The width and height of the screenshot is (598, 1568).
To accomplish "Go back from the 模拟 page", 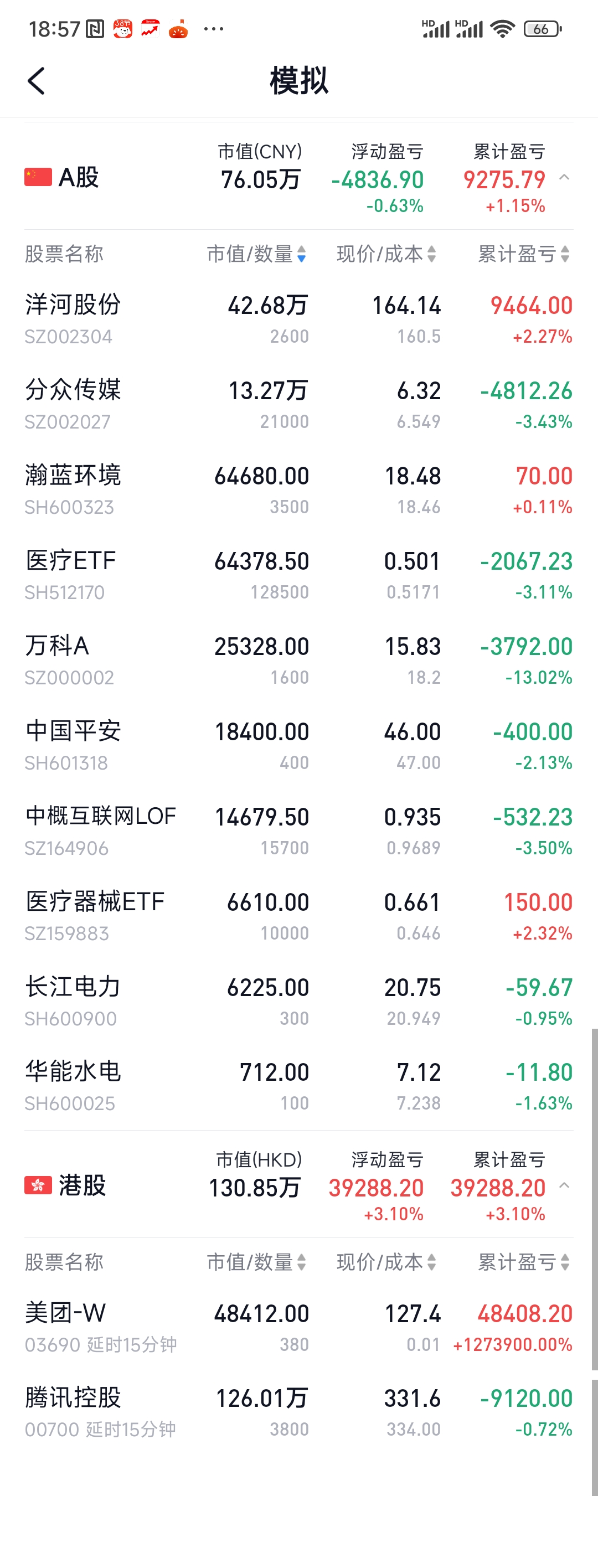I will (37, 81).
